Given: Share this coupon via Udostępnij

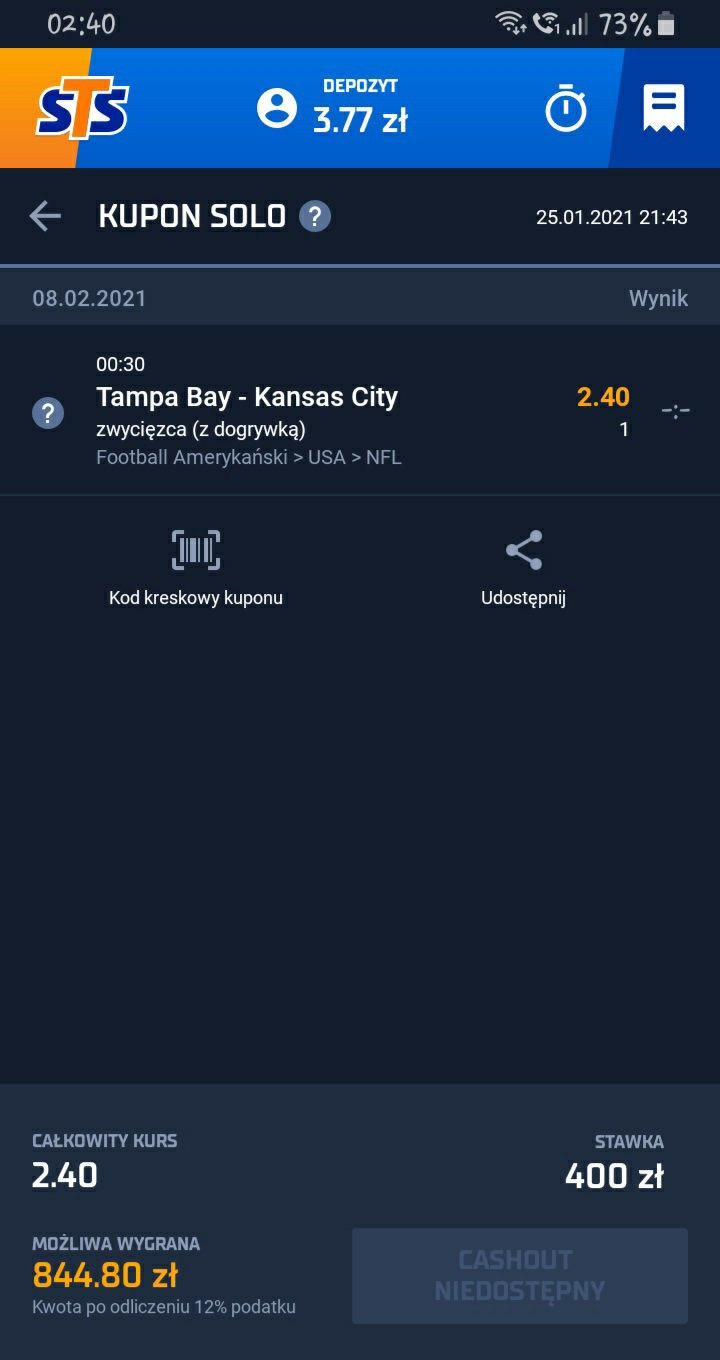Looking at the screenshot, I should tap(523, 567).
